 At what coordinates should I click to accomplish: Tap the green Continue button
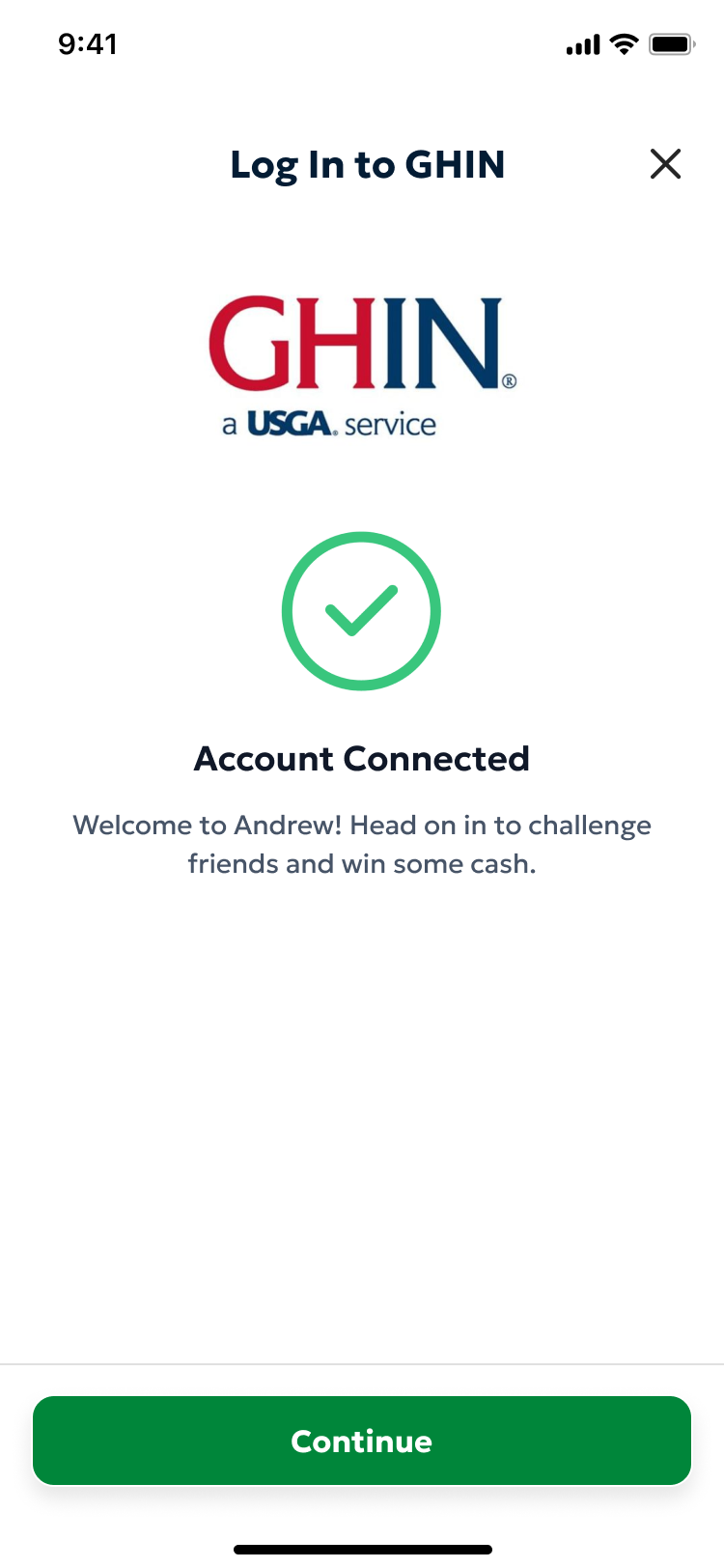click(x=362, y=1440)
